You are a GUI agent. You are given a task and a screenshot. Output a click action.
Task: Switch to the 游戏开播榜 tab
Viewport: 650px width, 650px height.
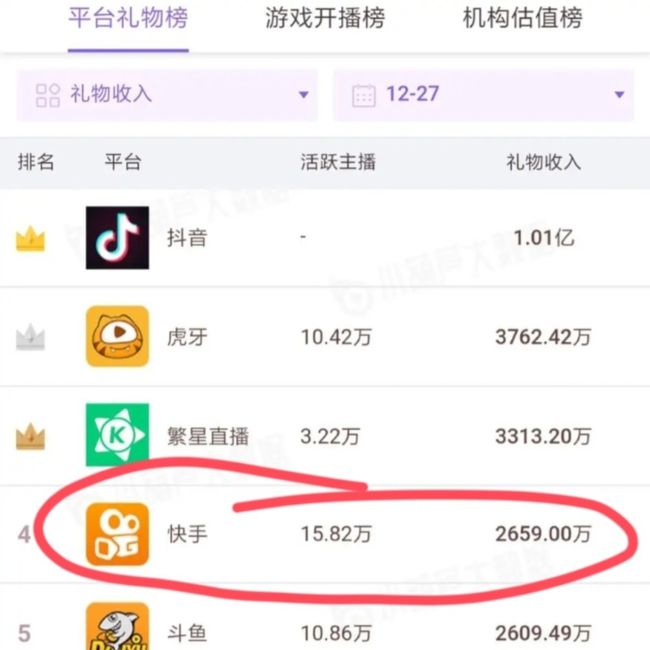[x=325, y=18]
